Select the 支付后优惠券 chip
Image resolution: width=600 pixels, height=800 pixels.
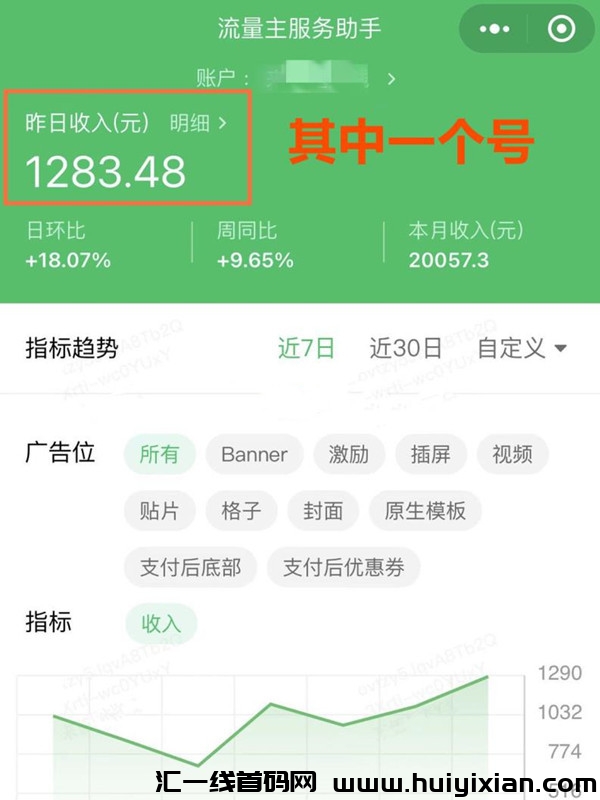pyautogui.click(x=343, y=568)
